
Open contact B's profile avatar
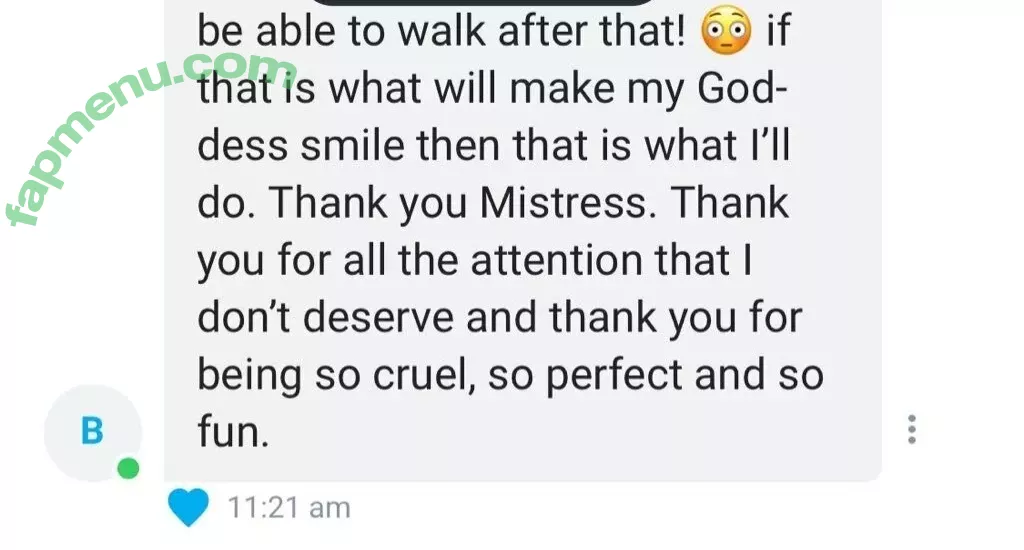point(92,432)
